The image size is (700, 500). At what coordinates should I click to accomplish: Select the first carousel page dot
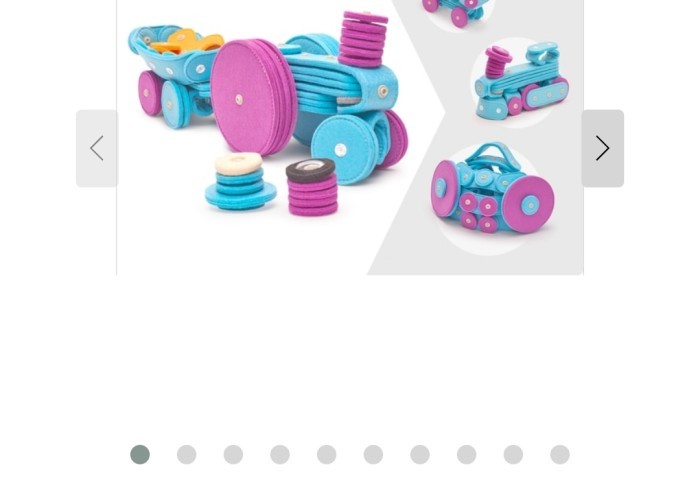140,455
